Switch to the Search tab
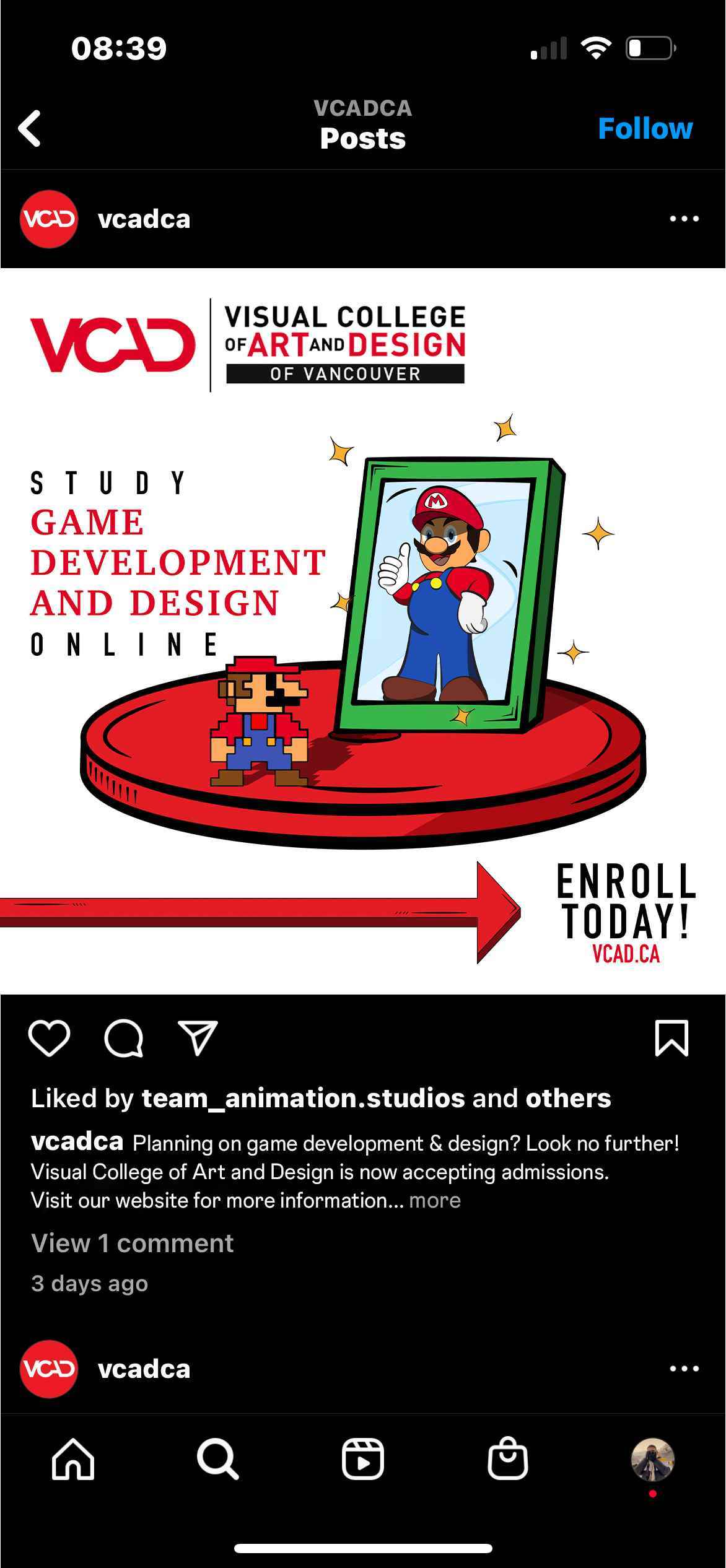 [217, 1459]
